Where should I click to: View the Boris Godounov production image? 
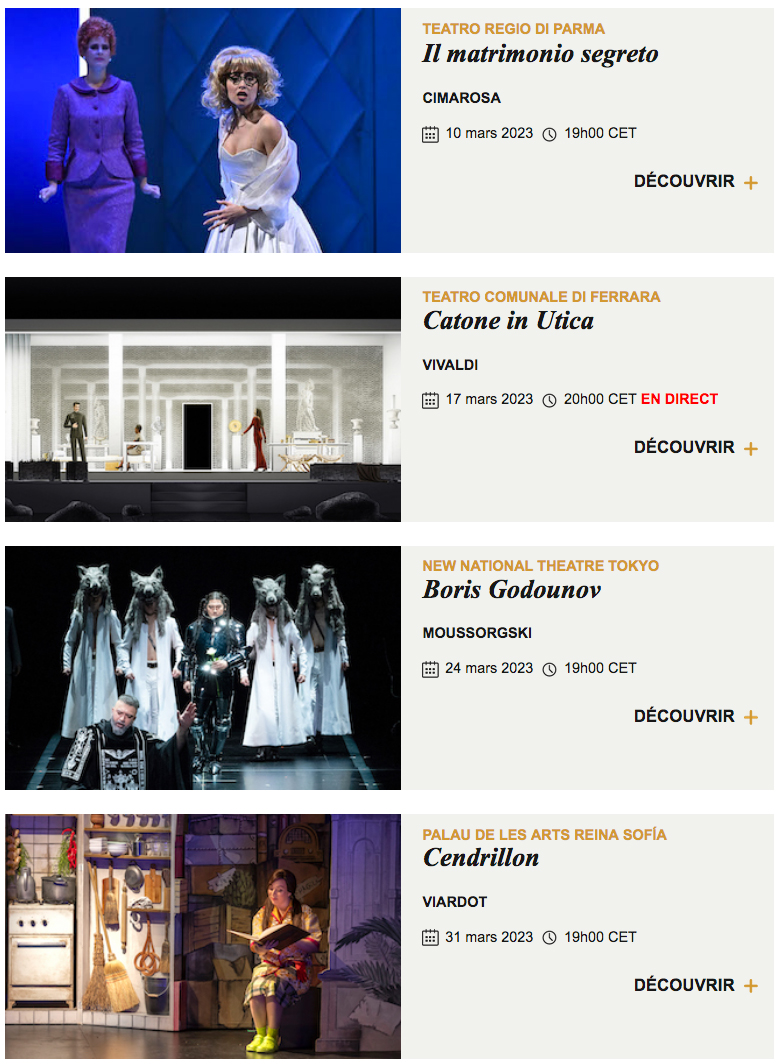click(203, 668)
